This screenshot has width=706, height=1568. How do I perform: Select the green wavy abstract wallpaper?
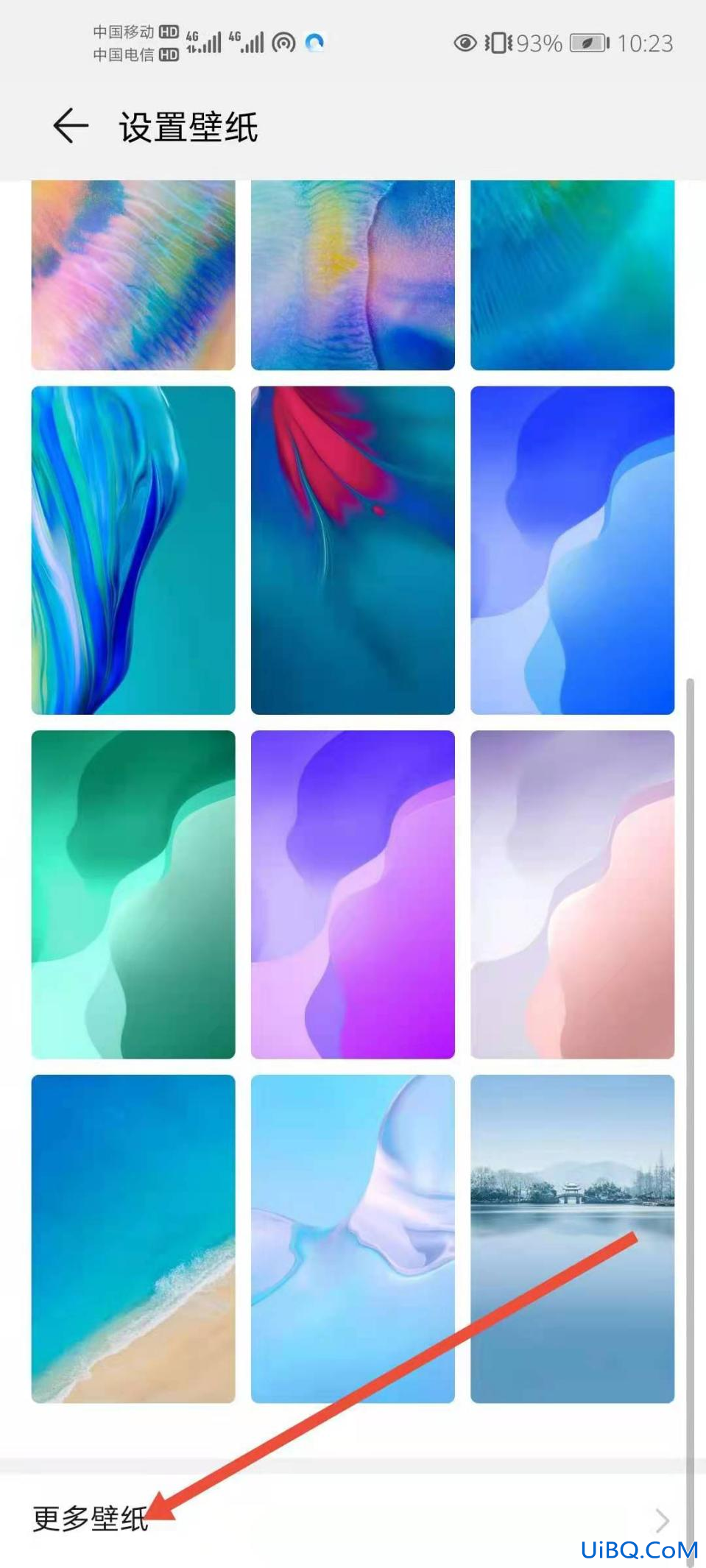pos(133,894)
